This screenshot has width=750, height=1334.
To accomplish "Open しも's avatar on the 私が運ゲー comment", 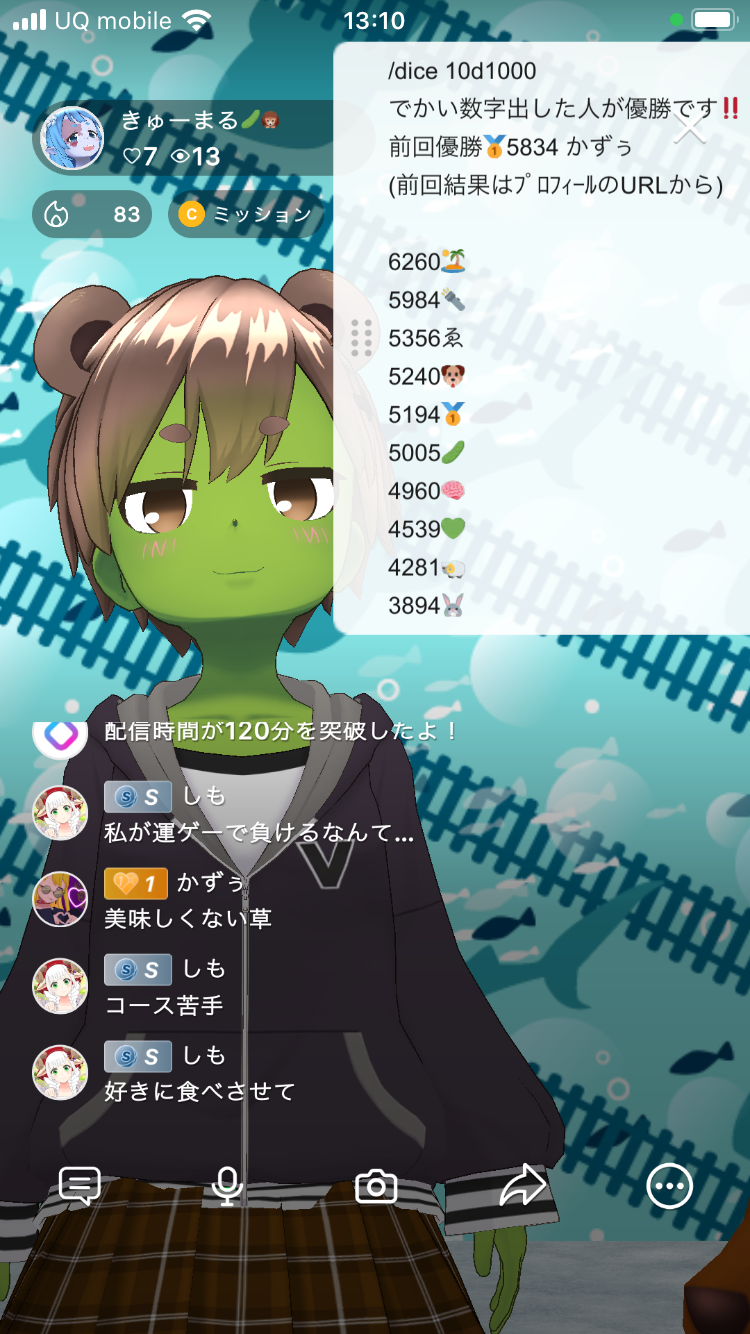I will [60, 812].
